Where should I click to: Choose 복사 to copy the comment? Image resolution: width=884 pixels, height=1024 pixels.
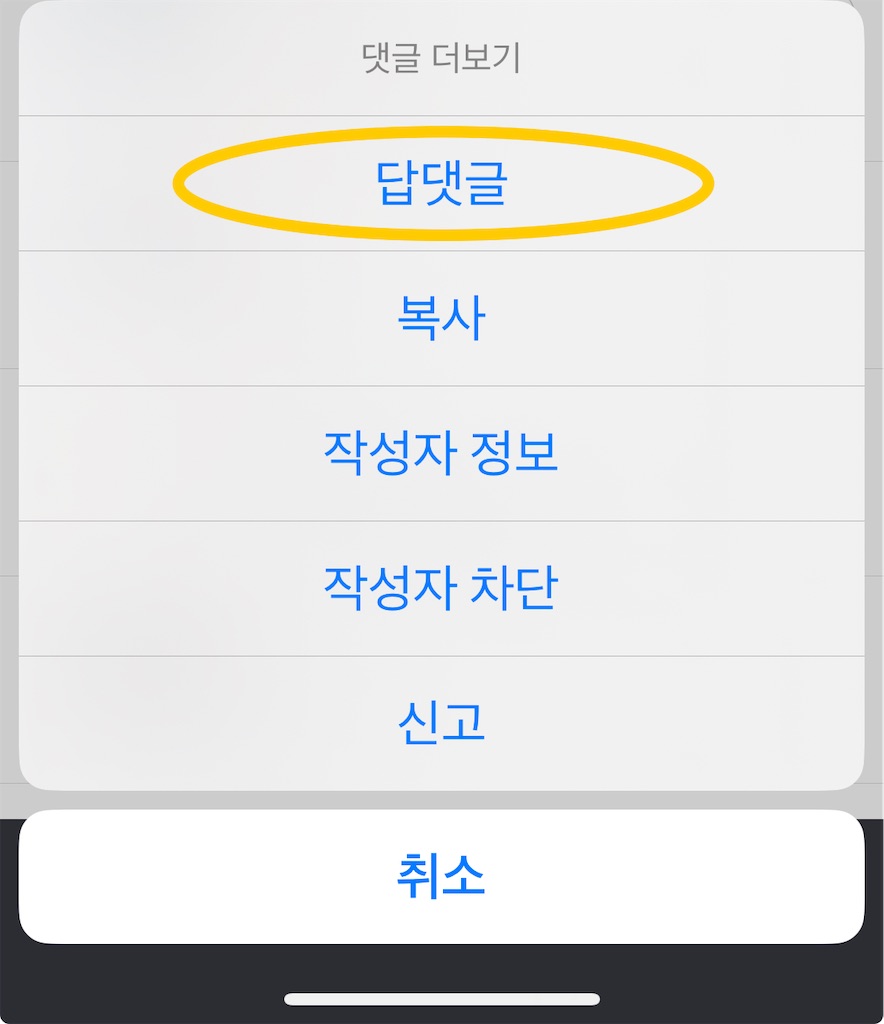[441, 319]
